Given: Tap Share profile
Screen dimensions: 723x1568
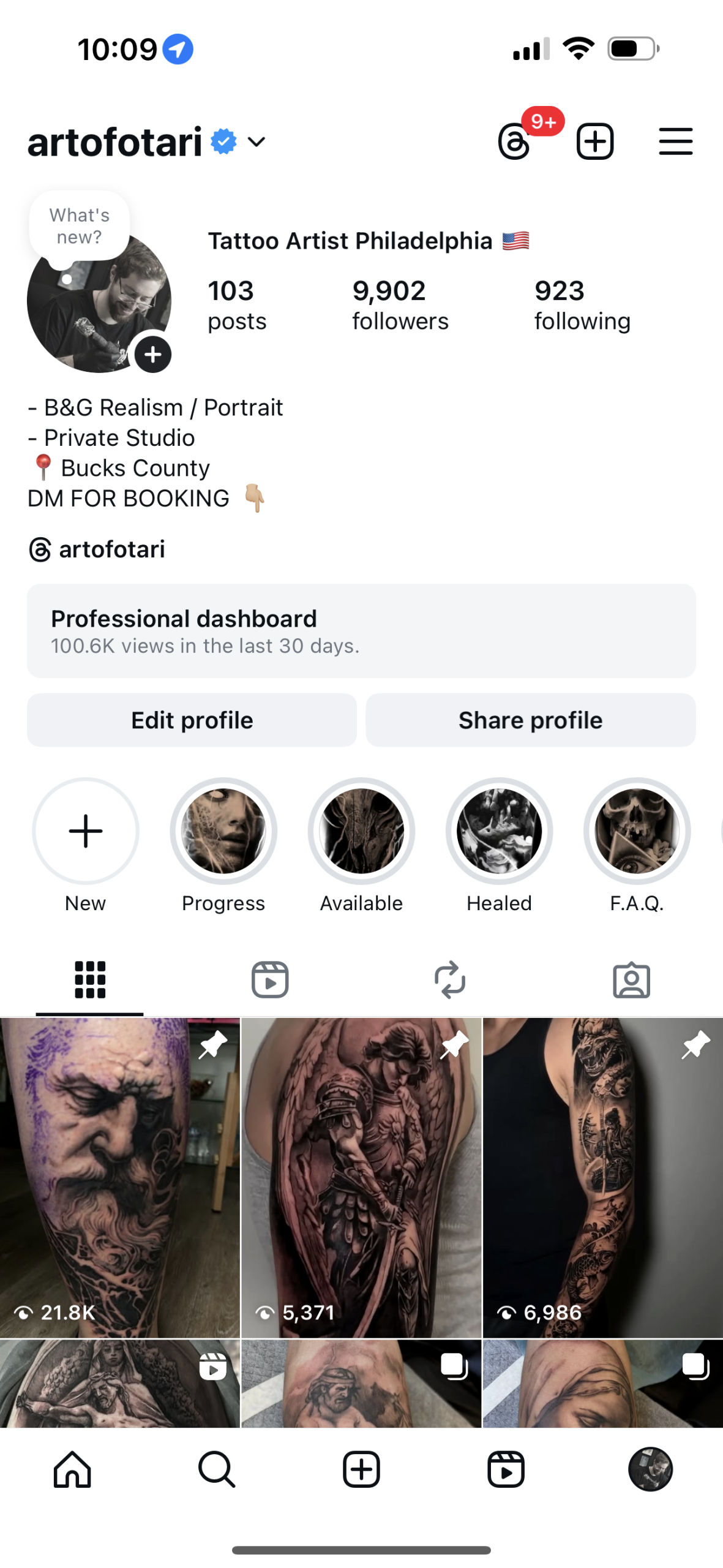Looking at the screenshot, I should coord(530,720).
